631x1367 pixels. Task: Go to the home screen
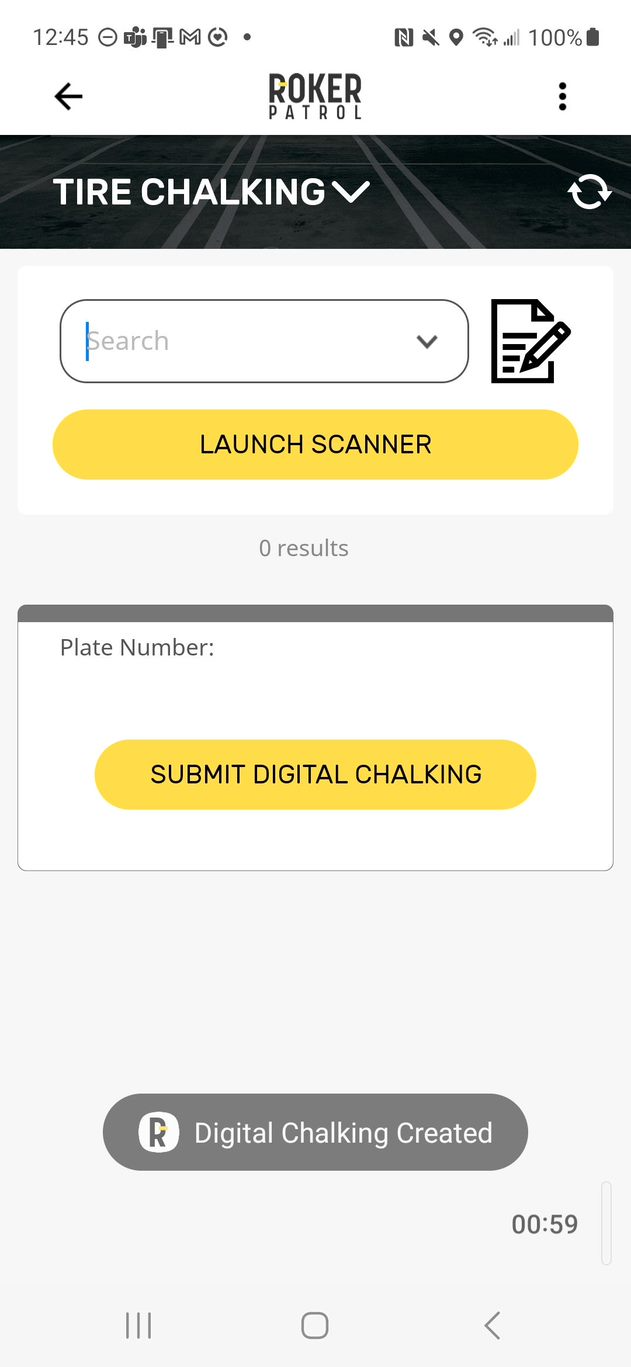pos(315,1326)
